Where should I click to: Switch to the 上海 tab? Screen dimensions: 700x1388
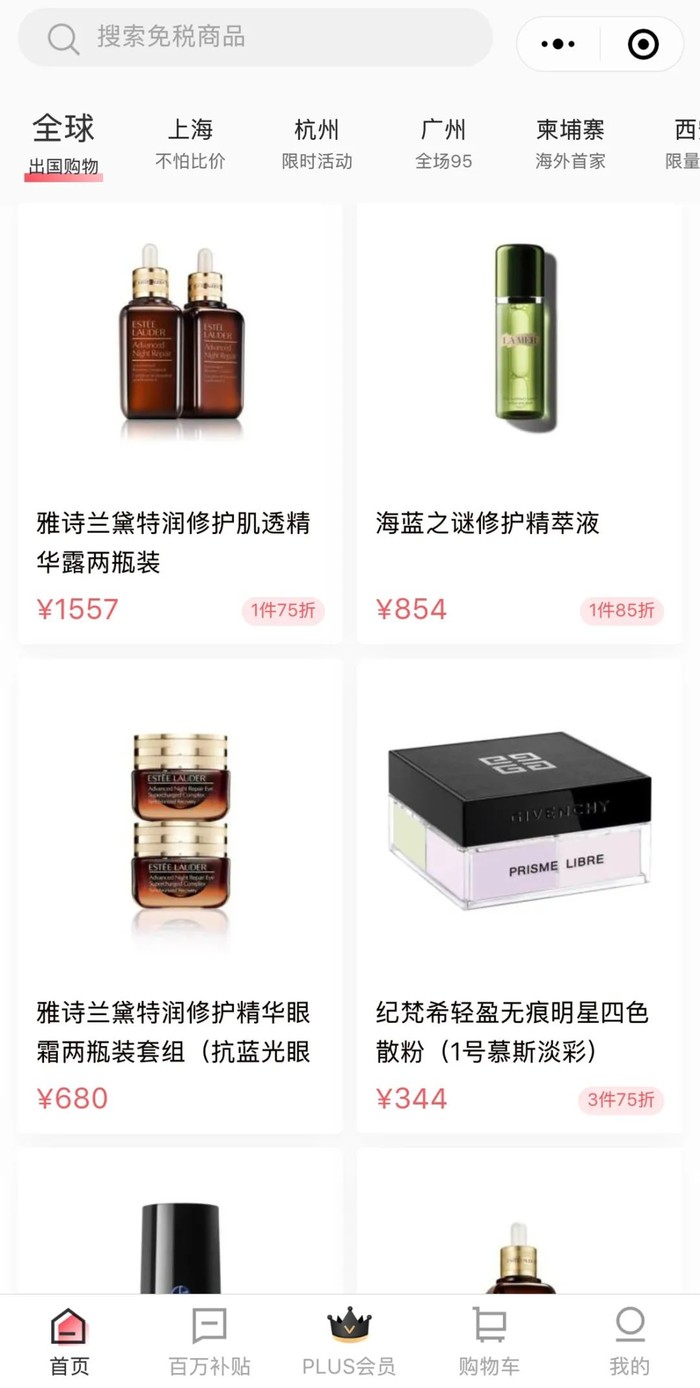tap(190, 143)
